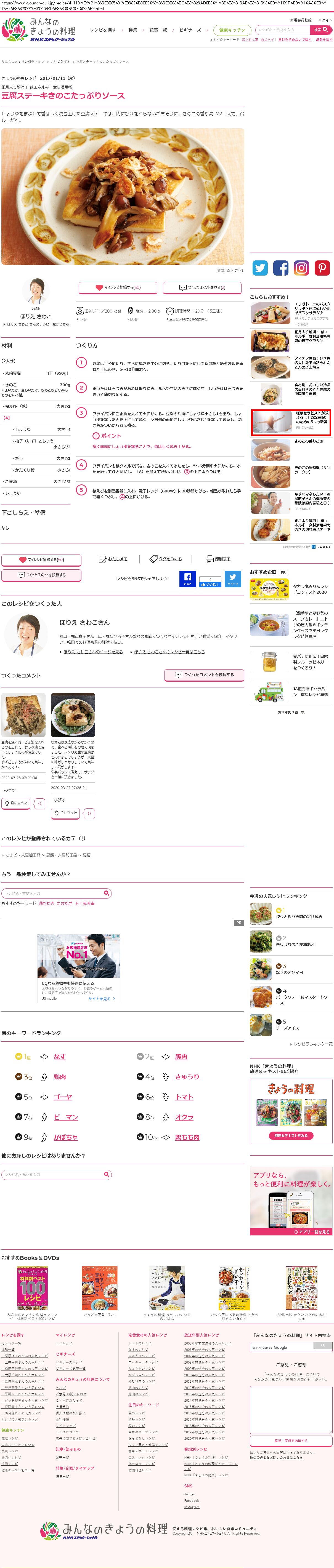Open the なす keyword ranking link
Screen dimensions: 334x1568
(x=59, y=1057)
